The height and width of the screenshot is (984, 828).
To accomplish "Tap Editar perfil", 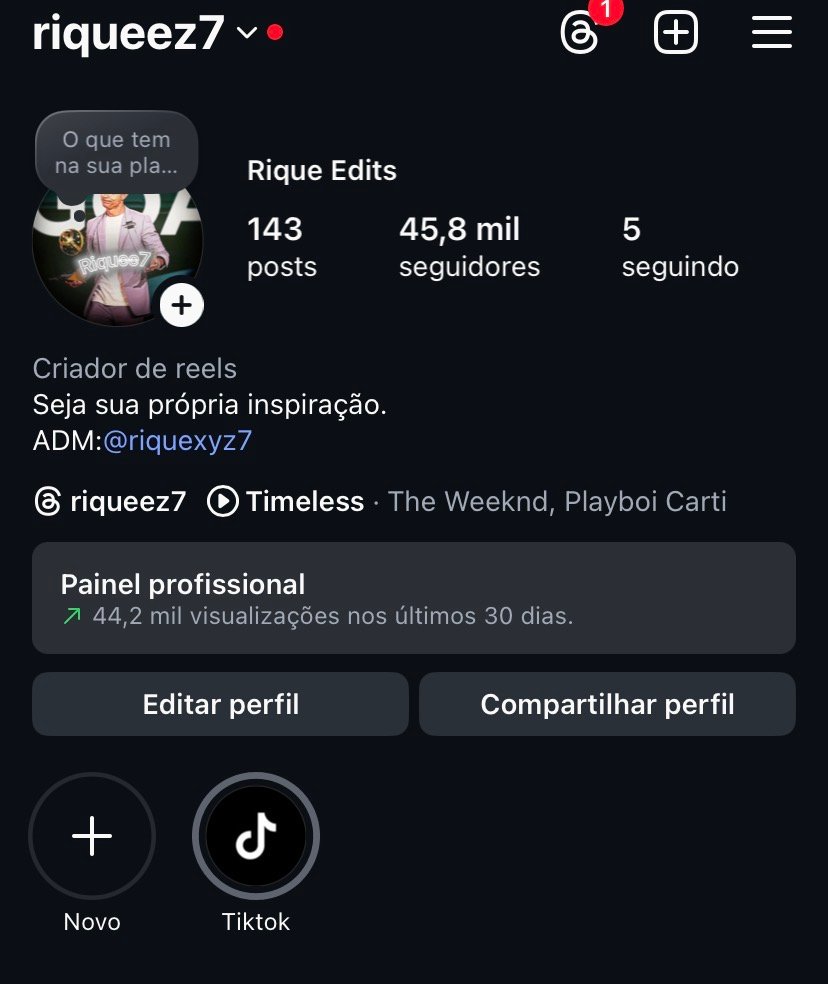I will coord(220,704).
